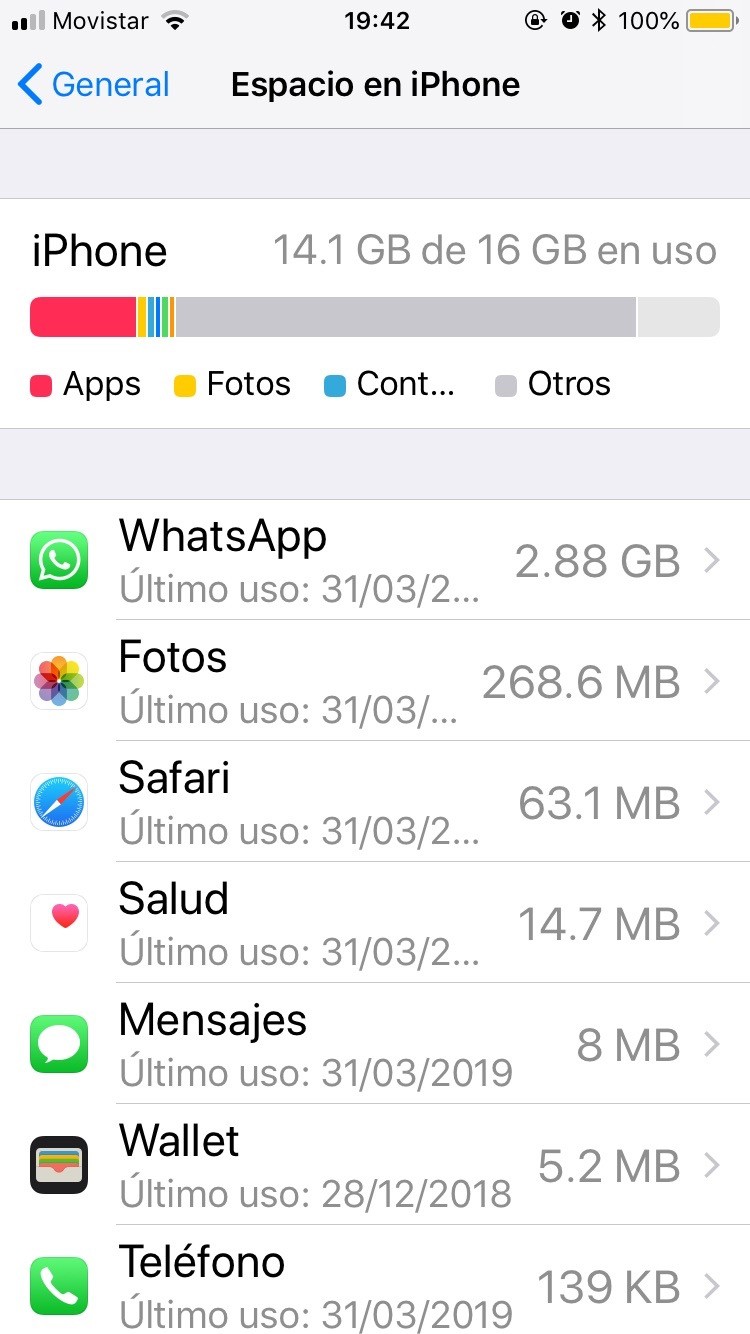Open Teléfono storage details
750x1334 pixels.
(375, 1285)
